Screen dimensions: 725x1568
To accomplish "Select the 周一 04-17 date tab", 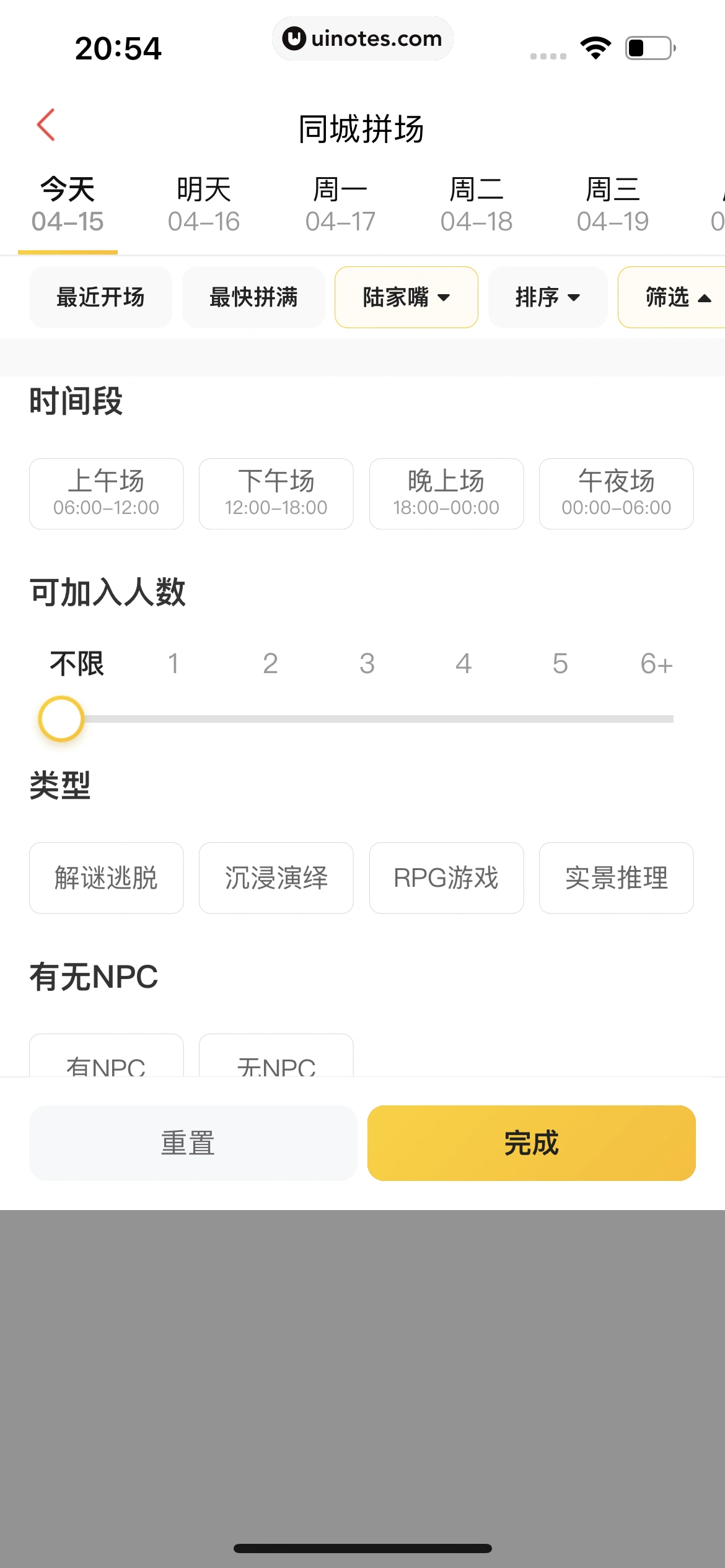I will 340,205.
